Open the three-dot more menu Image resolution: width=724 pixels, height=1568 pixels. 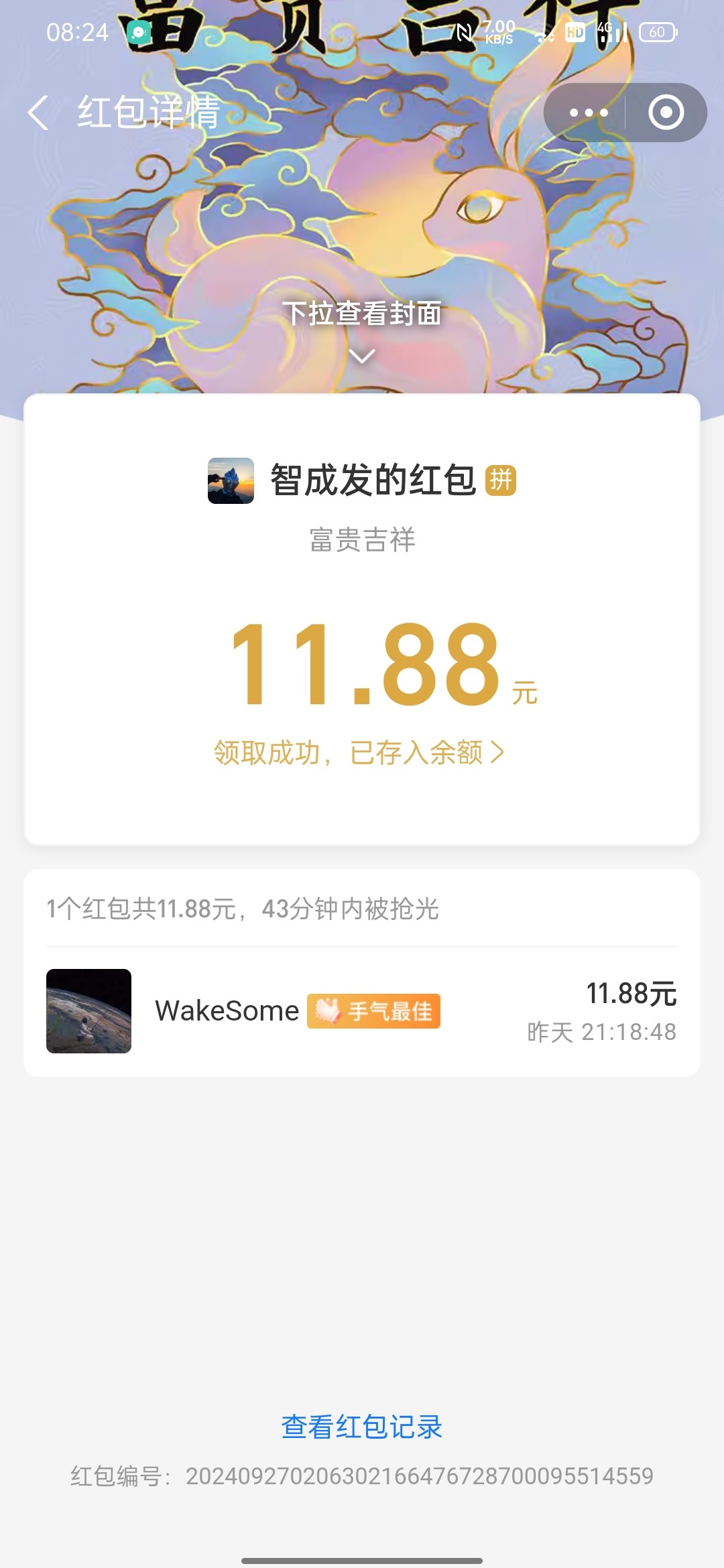tap(588, 113)
